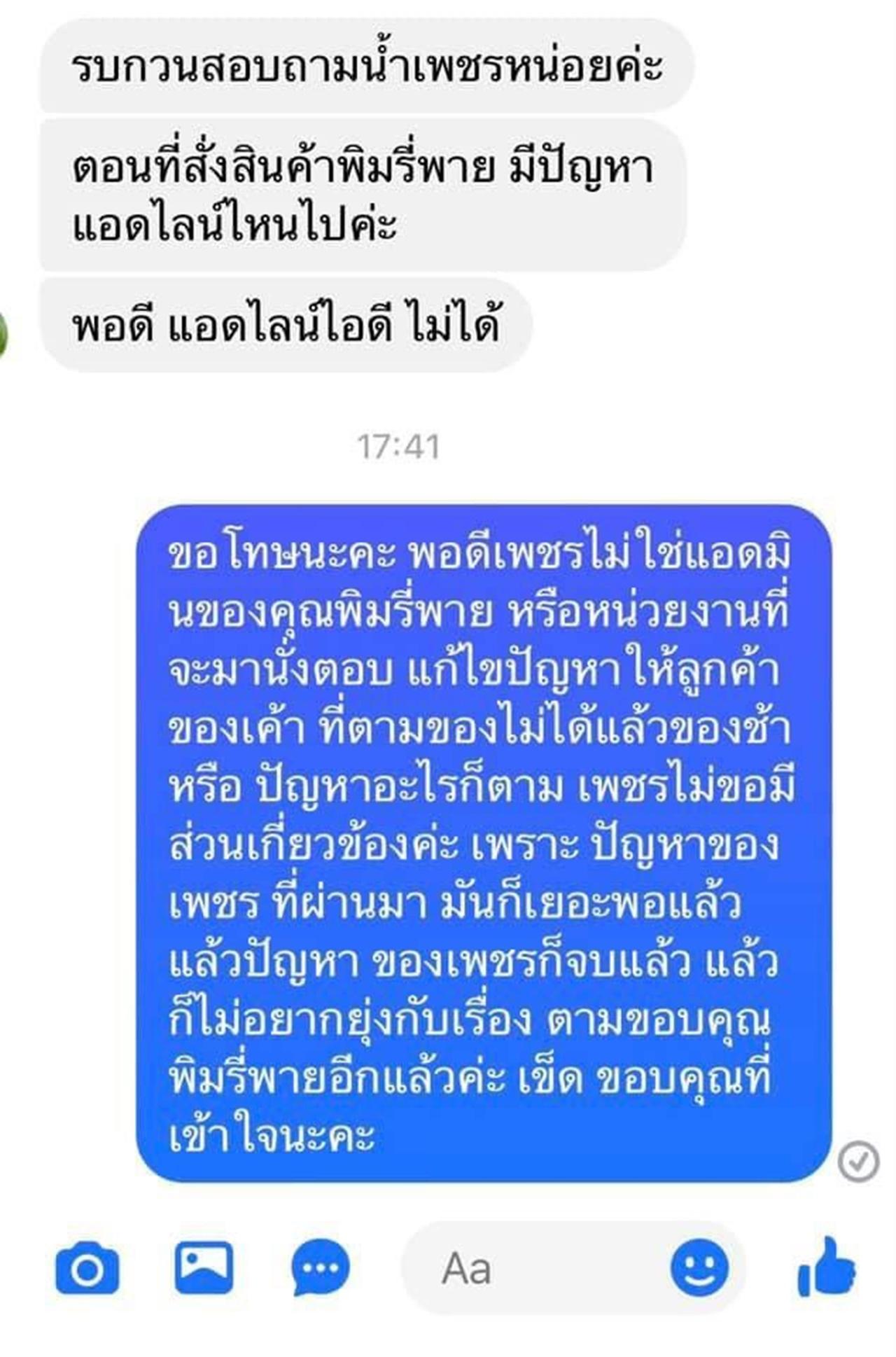Open the camera to take a photo
Screen dimensions: 896x1357
coord(87,1268)
